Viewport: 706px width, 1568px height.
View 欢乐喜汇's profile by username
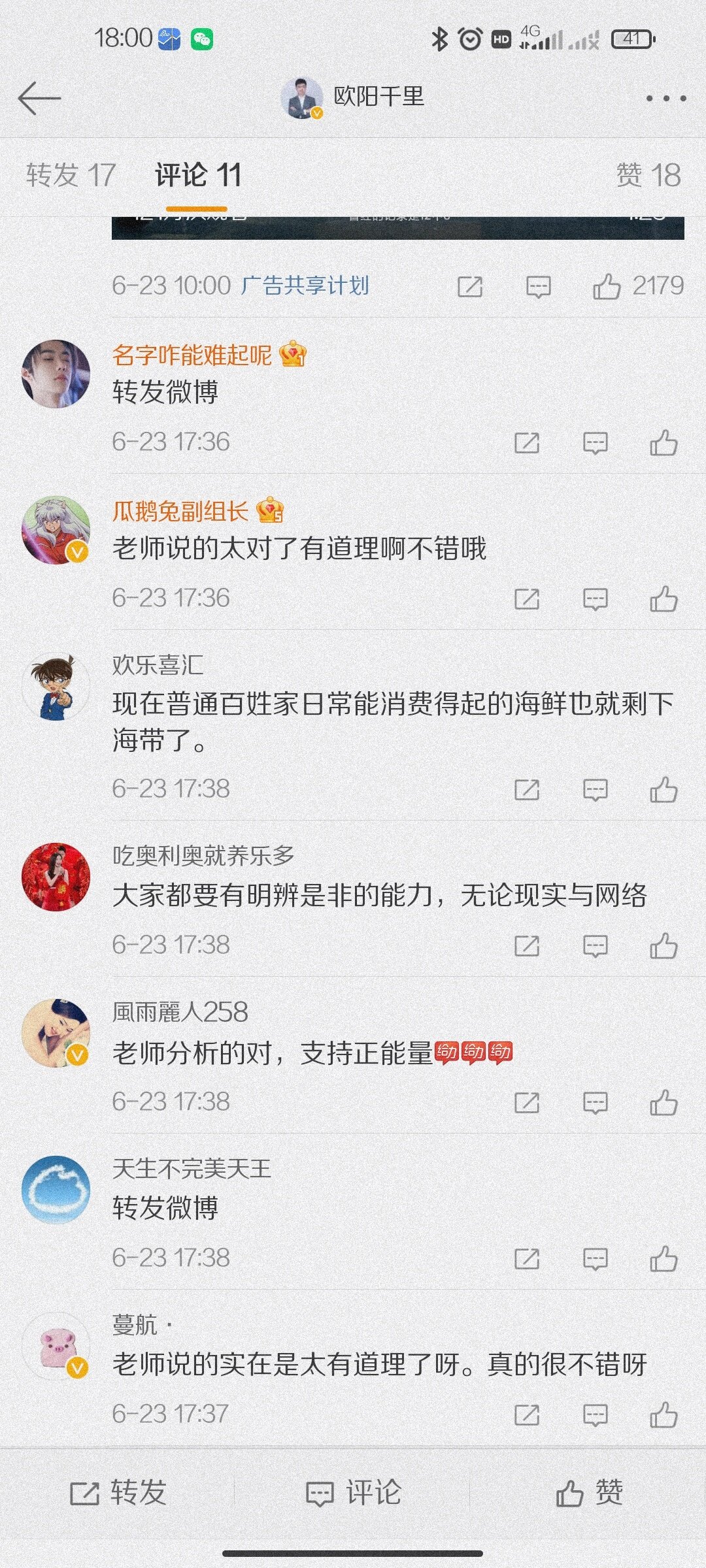point(158,666)
